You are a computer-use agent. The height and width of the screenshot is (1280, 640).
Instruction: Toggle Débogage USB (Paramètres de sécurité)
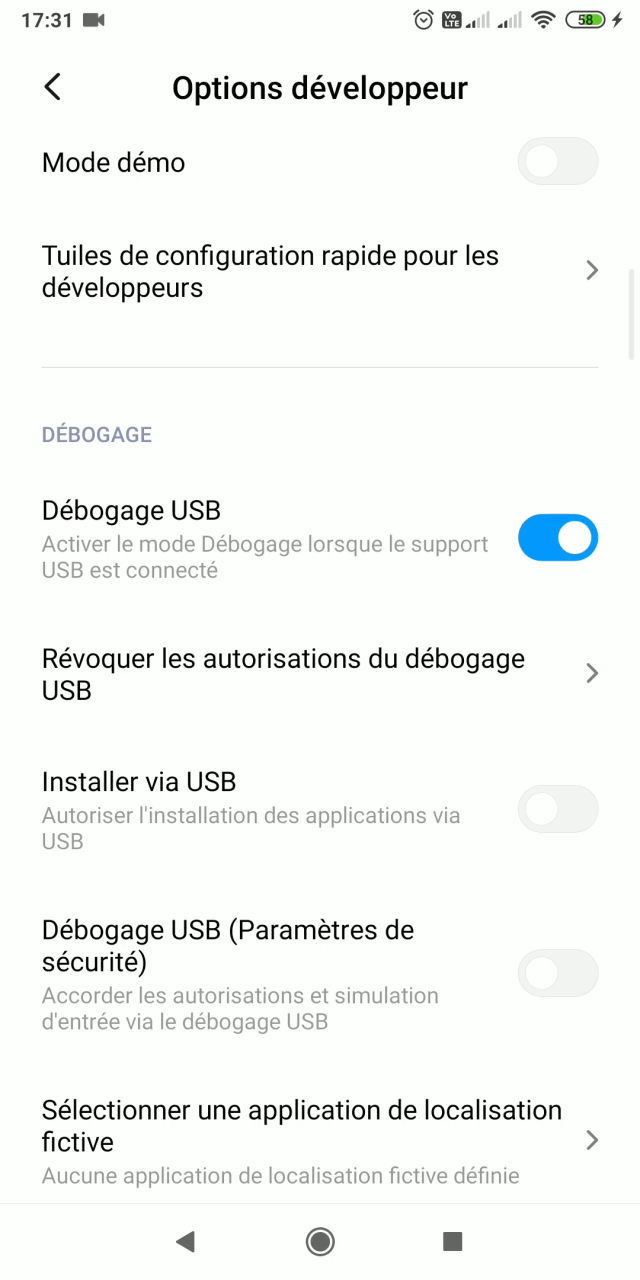coord(558,973)
